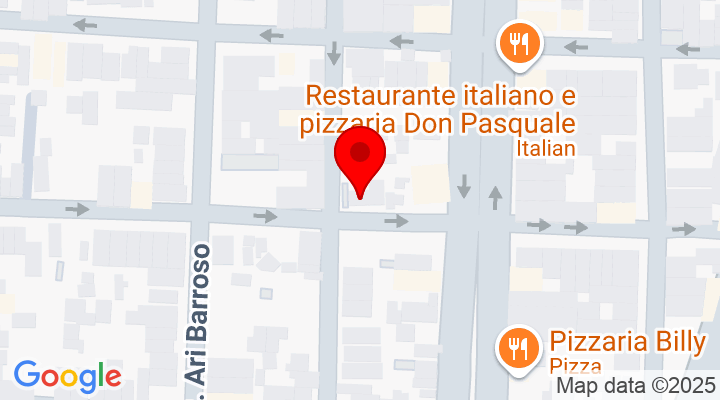Open the Pizzaria Billy marker
Image resolution: width=720 pixels, height=400 pixels.
pos(517,348)
